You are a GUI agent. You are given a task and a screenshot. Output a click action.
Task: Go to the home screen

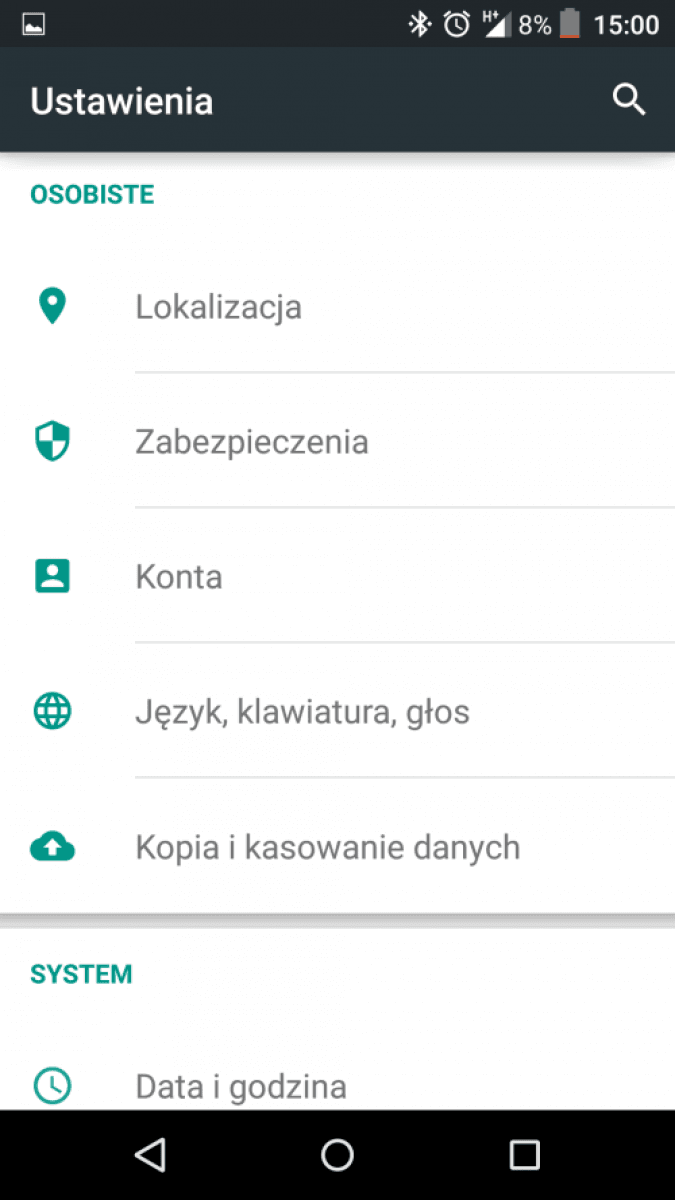coord(337,1155)
